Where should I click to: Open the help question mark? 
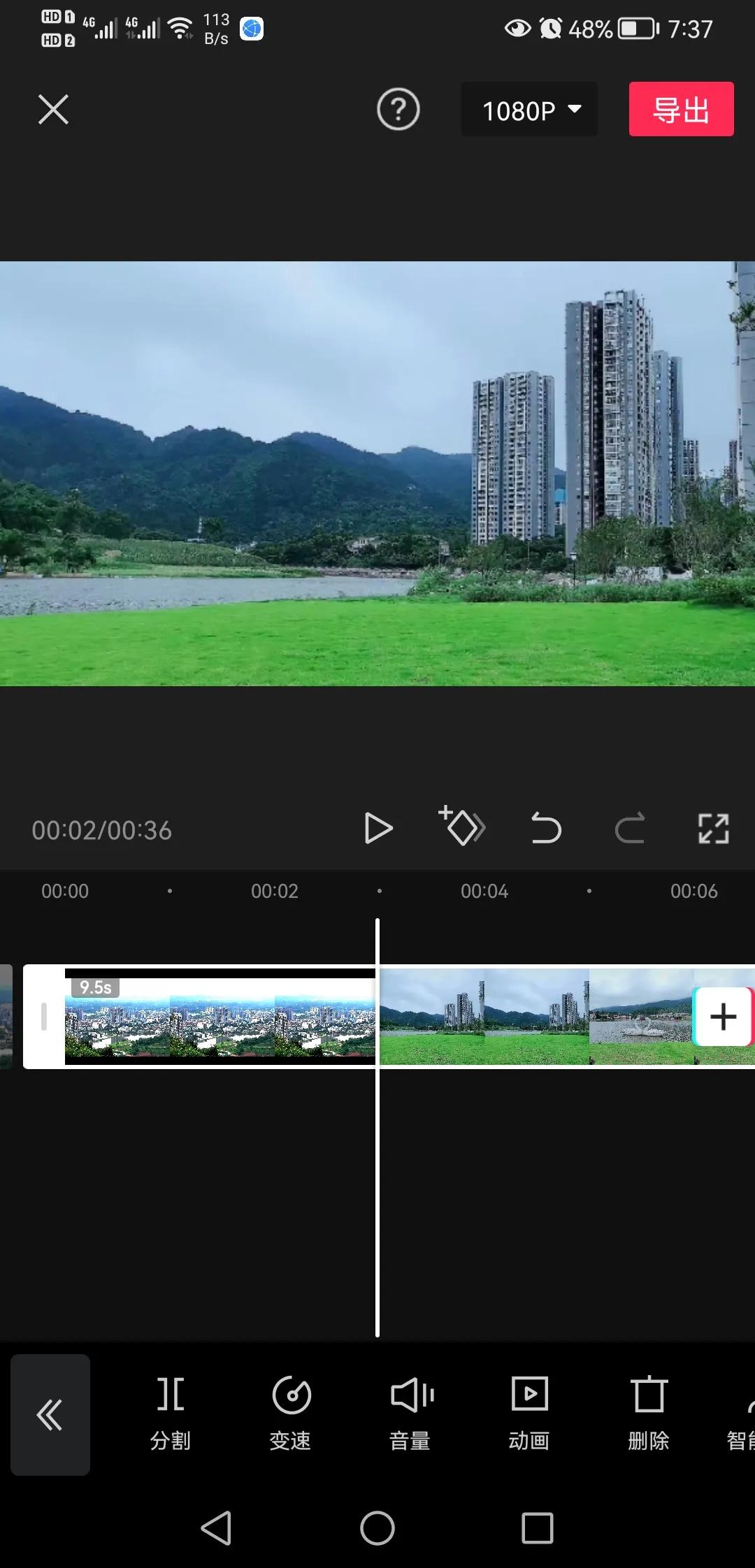398,110
